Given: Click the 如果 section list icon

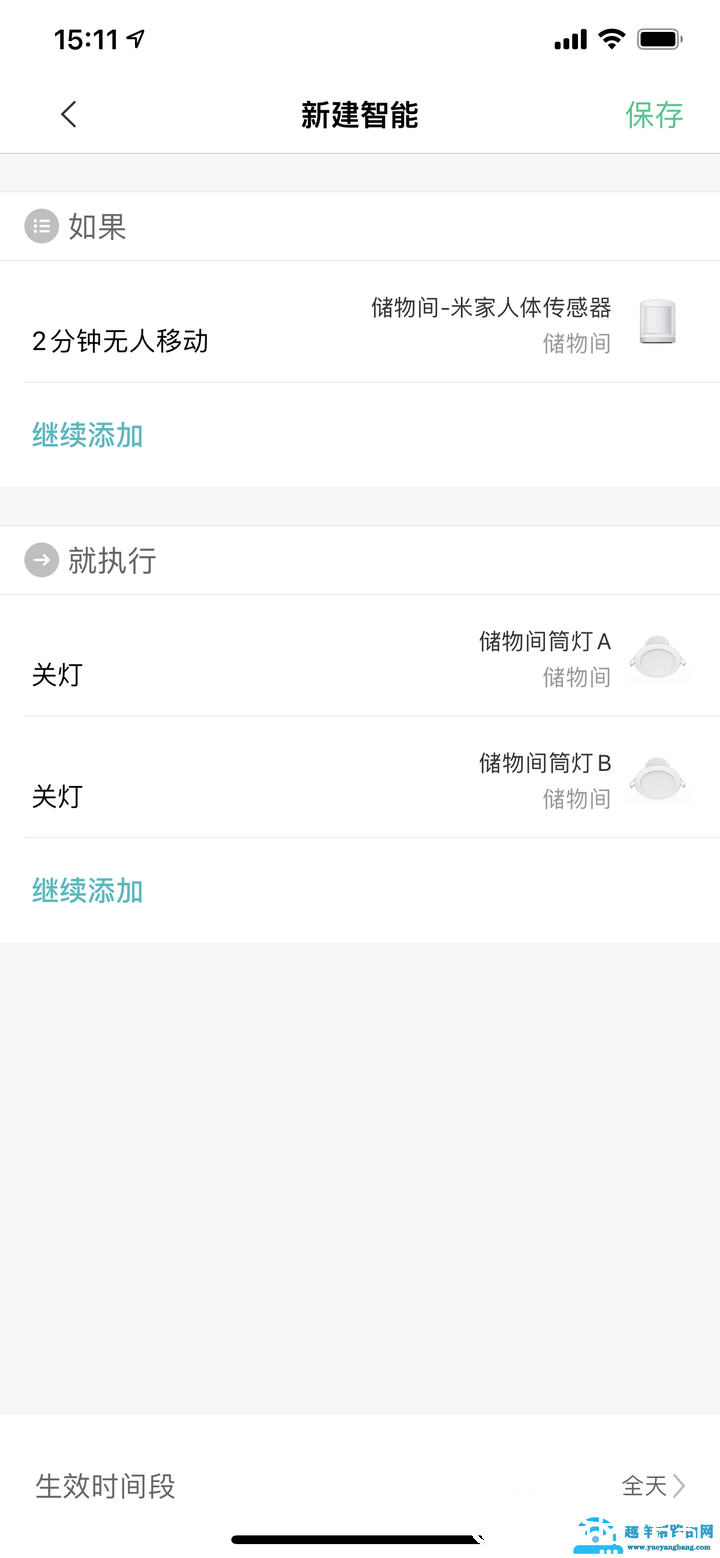Looking at the screenshot, I should [x=41, y=226].
